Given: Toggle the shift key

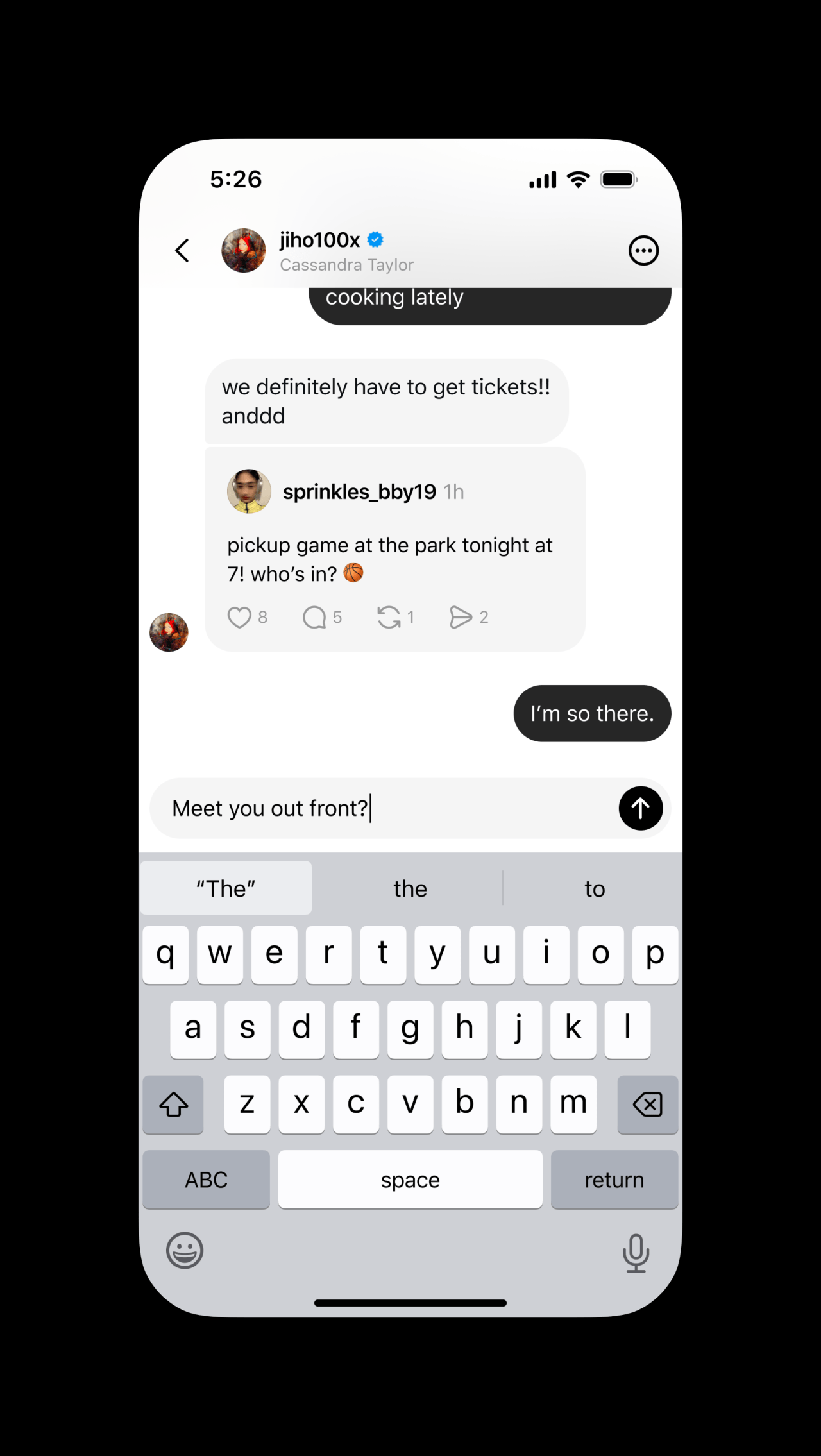Looking at the screenshot, I should tap(173, 1105).
